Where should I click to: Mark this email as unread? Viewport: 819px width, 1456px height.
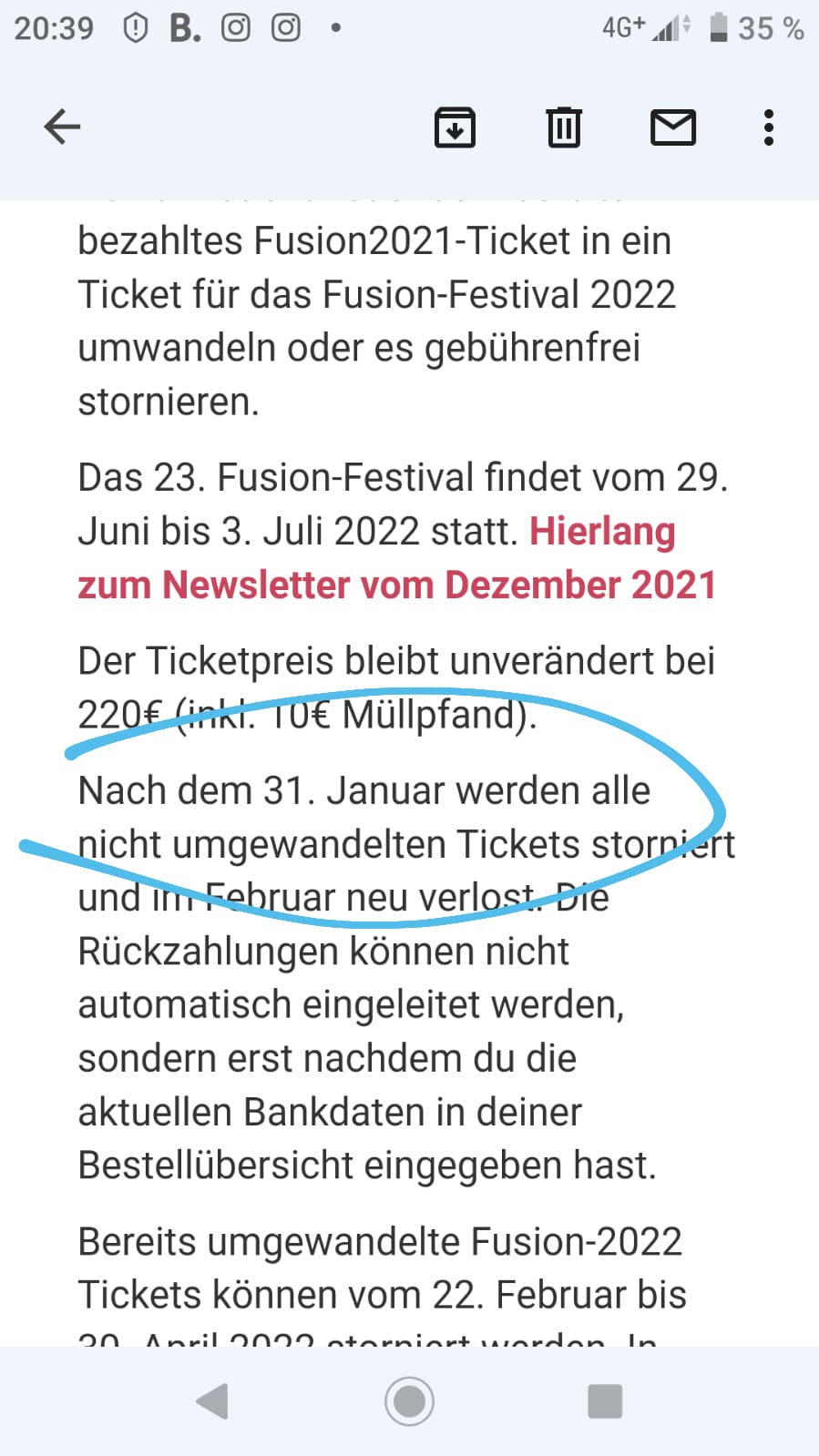coord(673,127)
